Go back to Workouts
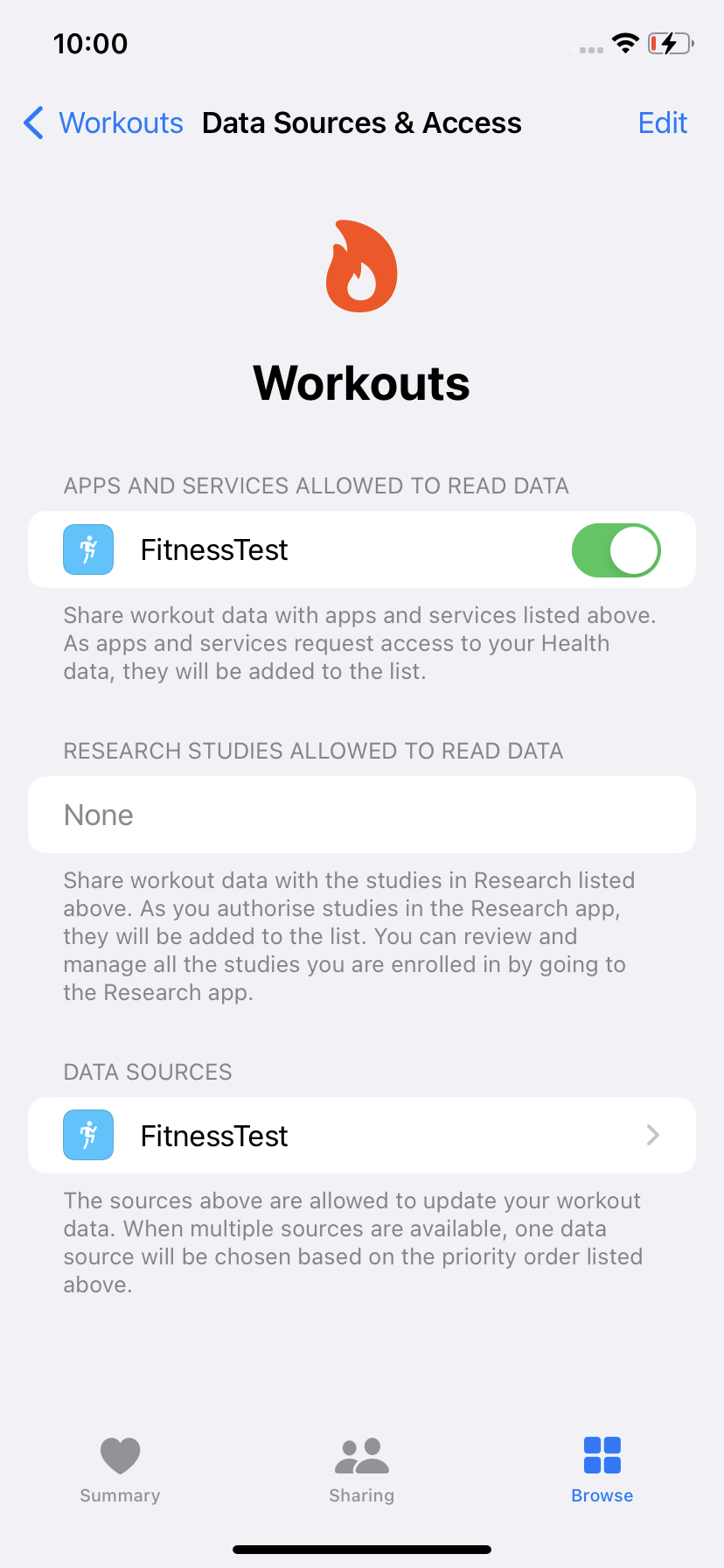This screenshot has width=724, height=1568. pyautogui.click(x=103, y=123)
